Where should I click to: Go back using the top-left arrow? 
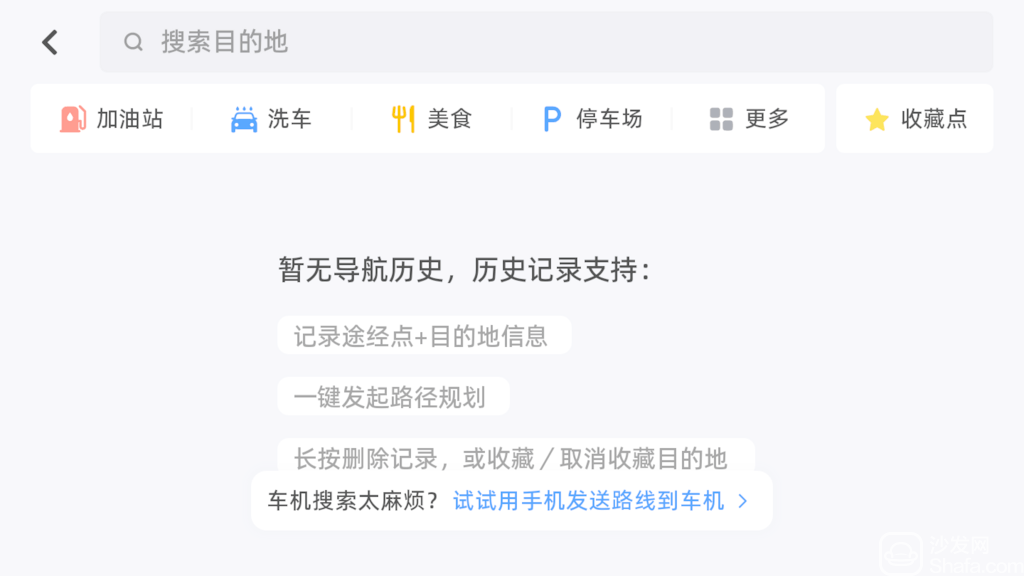pos(50,42)
